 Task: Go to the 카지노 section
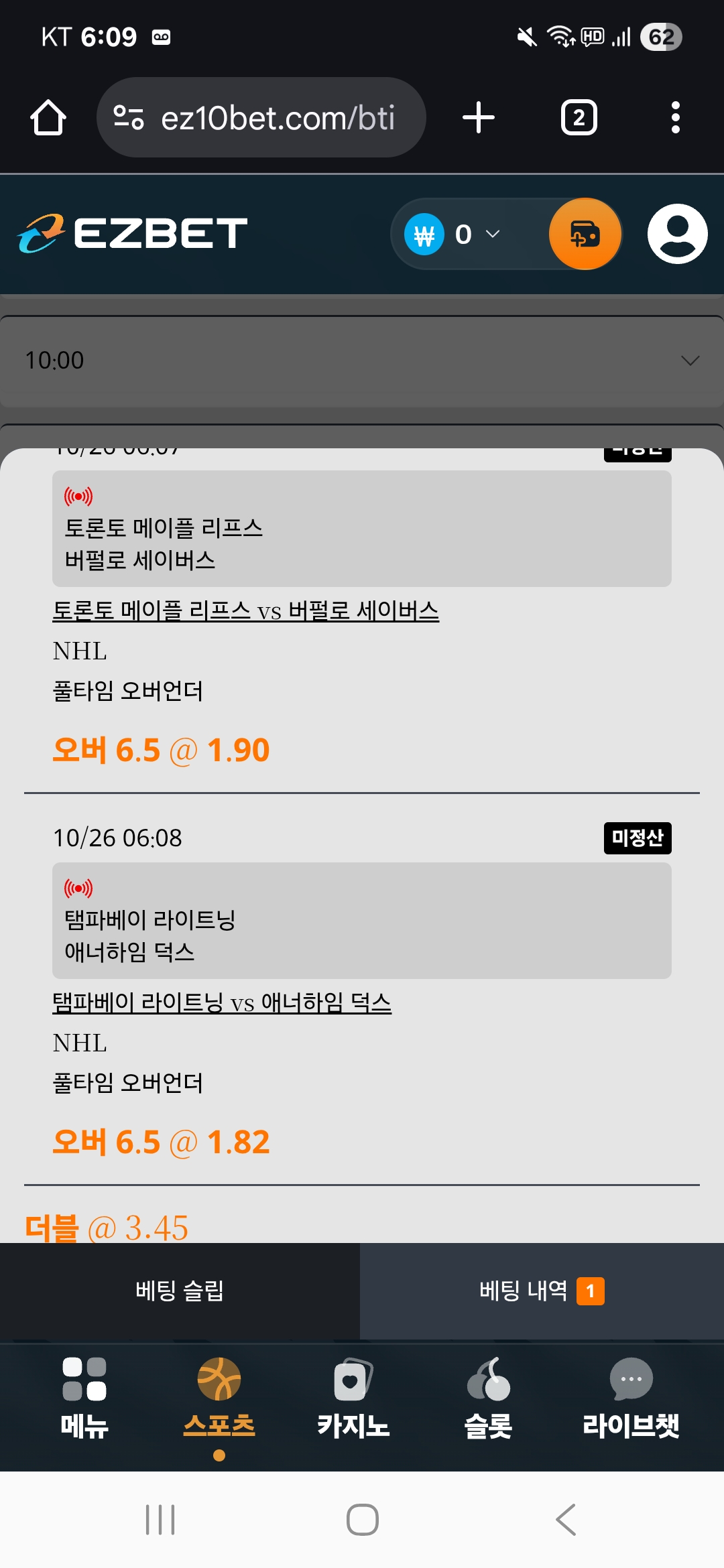(x=353, y=1397)
